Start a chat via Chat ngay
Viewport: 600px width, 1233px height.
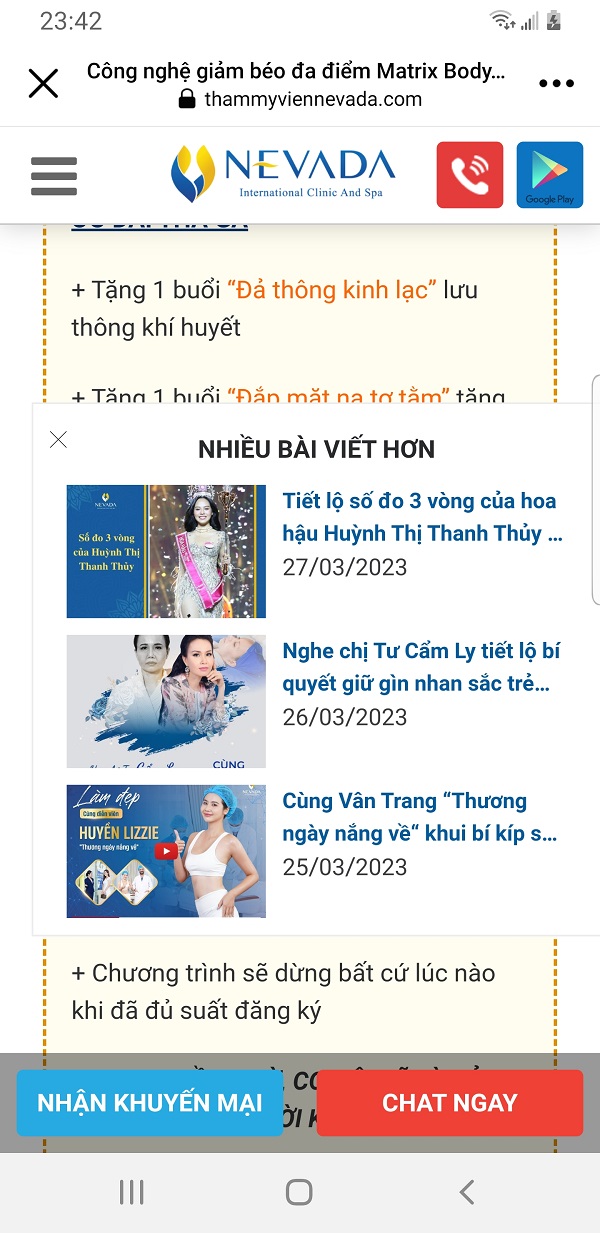coord(449,1103)
